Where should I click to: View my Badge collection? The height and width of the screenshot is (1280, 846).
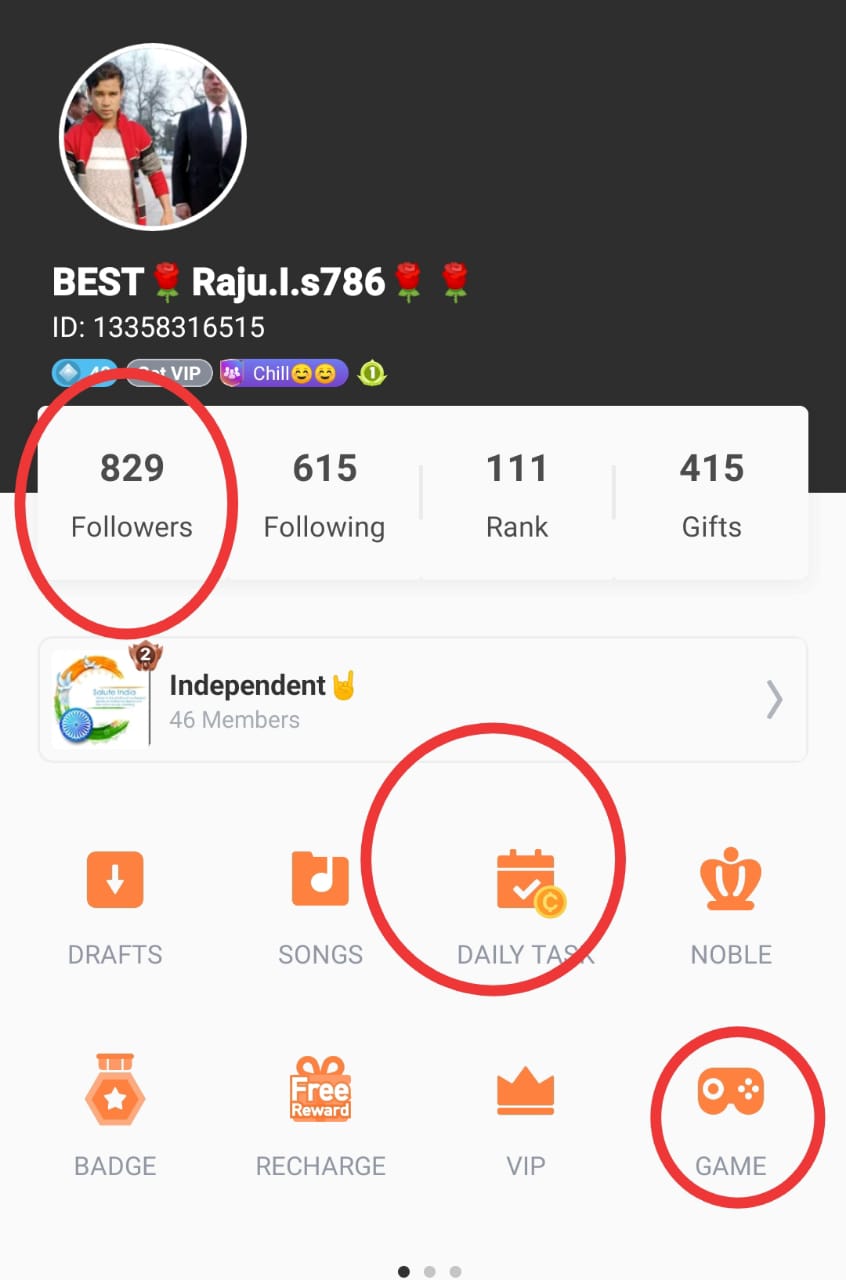tap(115, 1115)
